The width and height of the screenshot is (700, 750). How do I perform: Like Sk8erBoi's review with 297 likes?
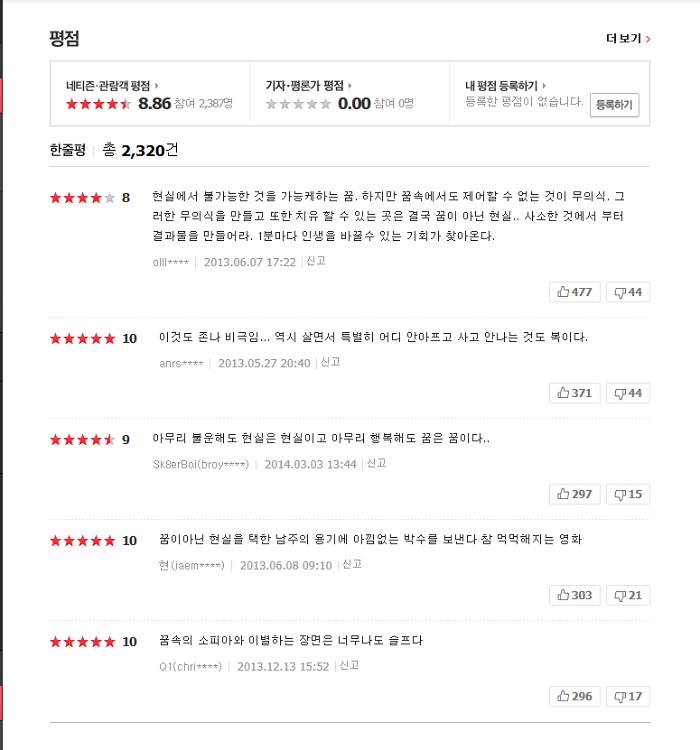(575, 494)
